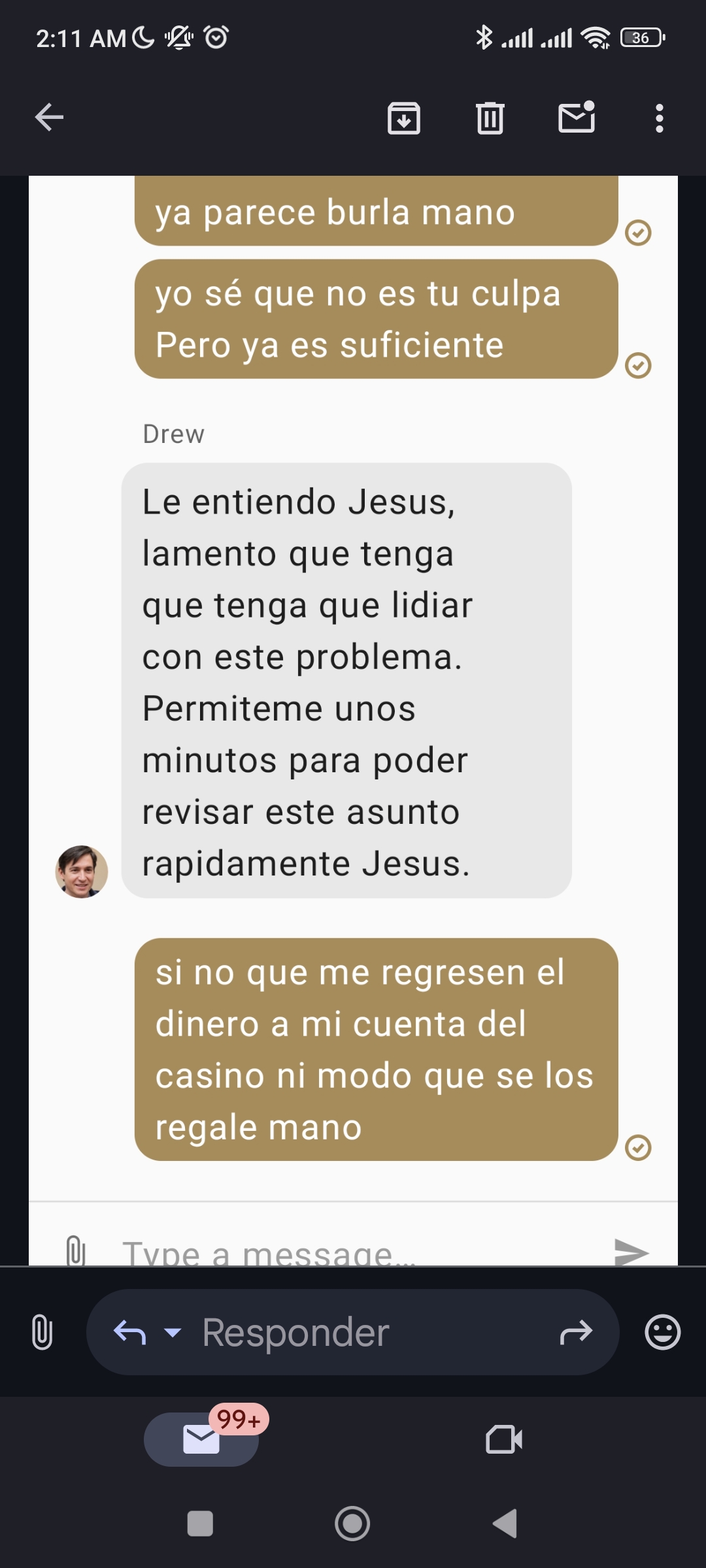Image resolution: width=706 pixels, height=1568 pixels.
Task: Open the overflow menu
Action: 659,118
